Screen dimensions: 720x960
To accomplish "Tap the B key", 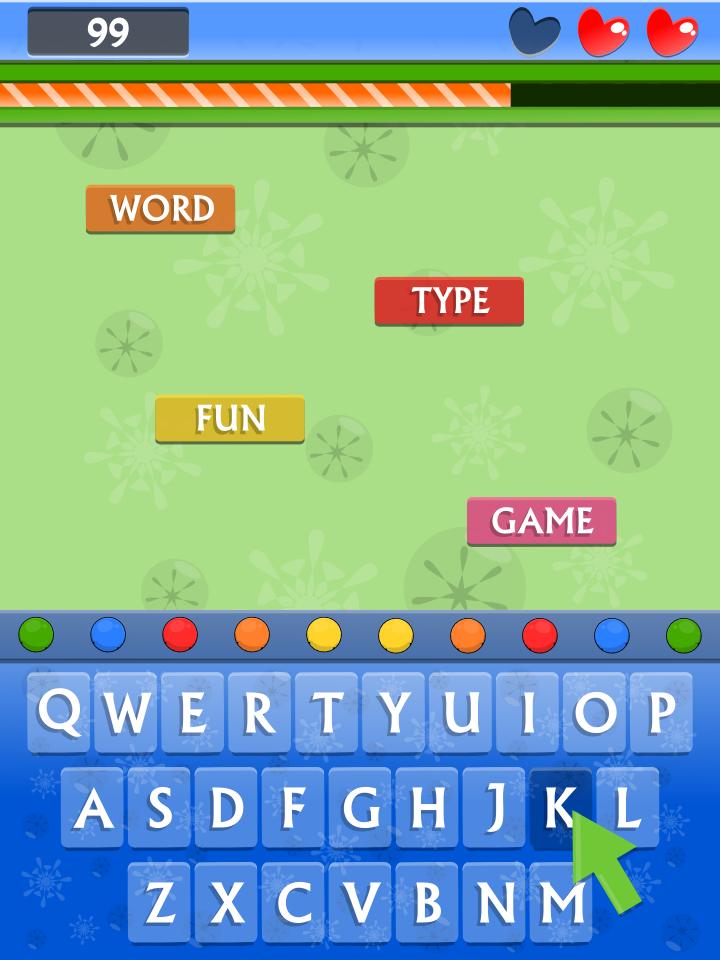I will [427, 902].
